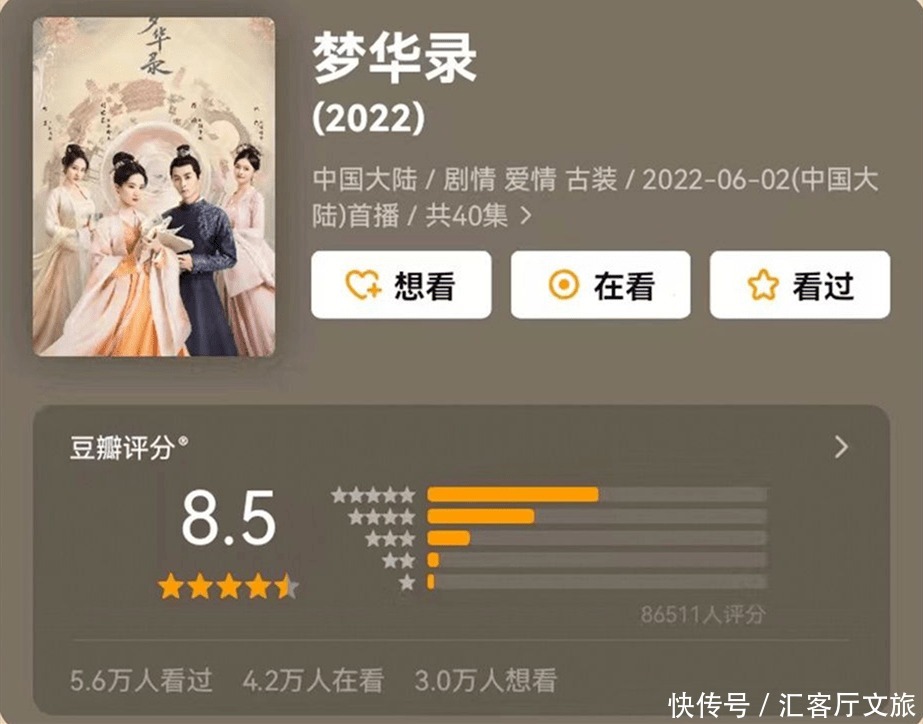Open the 梦华录 poster image

(x=154, y=187)
